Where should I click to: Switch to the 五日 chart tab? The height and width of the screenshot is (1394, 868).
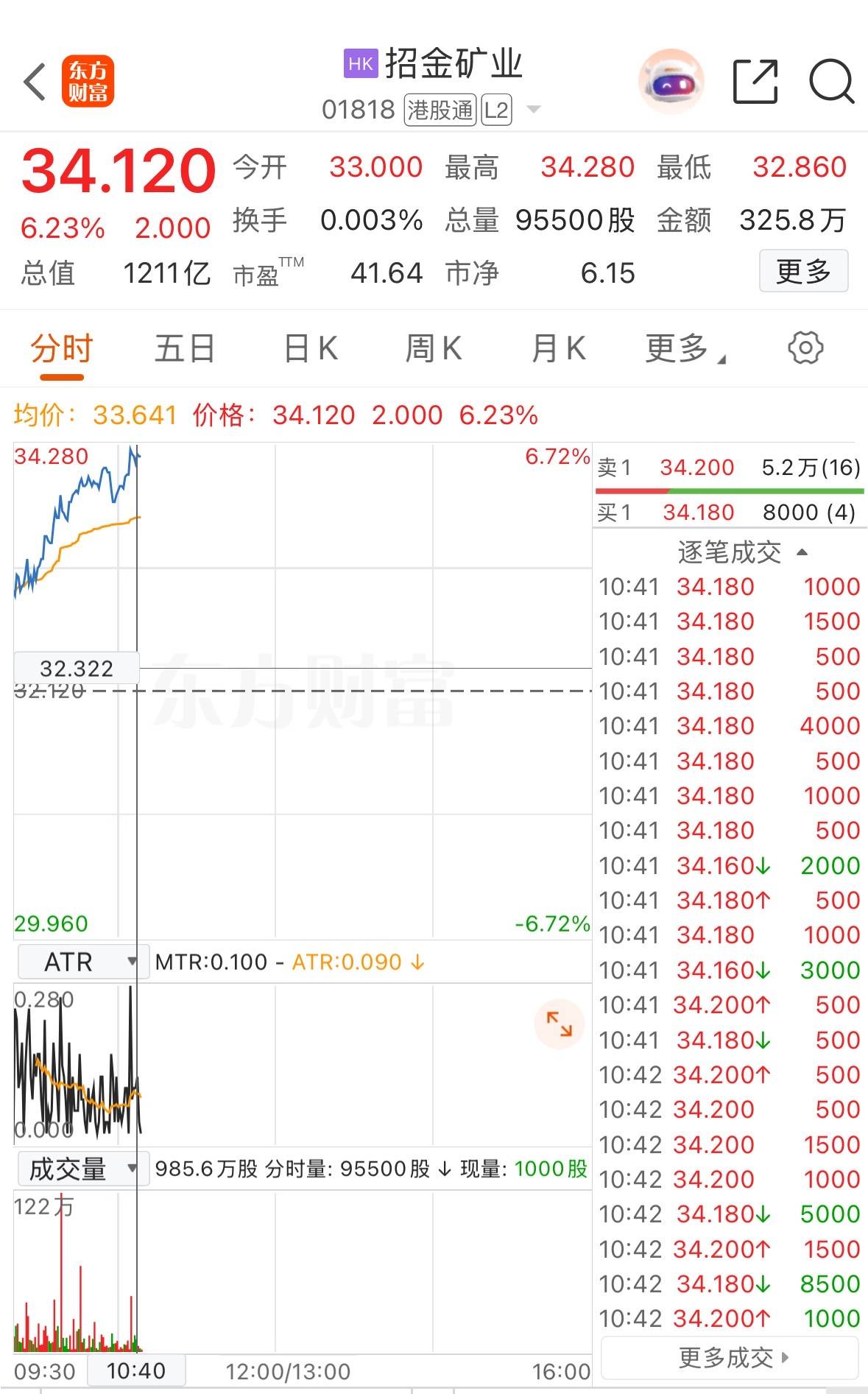[184, 348]
